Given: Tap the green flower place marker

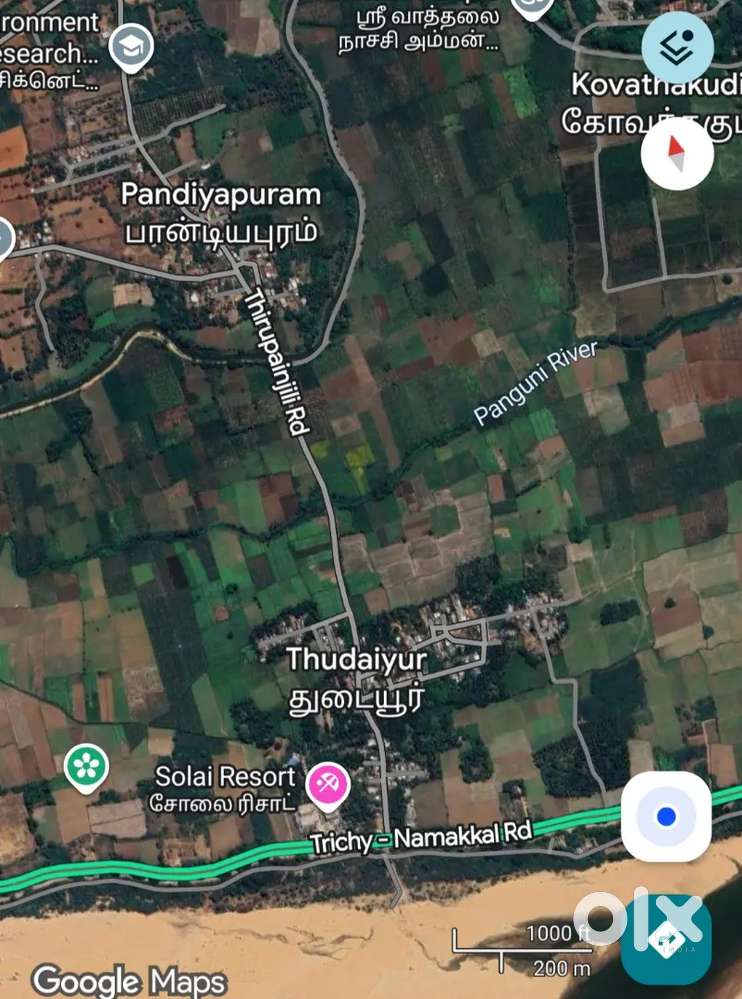Looking at the screenshot, I should pos(87,767).
